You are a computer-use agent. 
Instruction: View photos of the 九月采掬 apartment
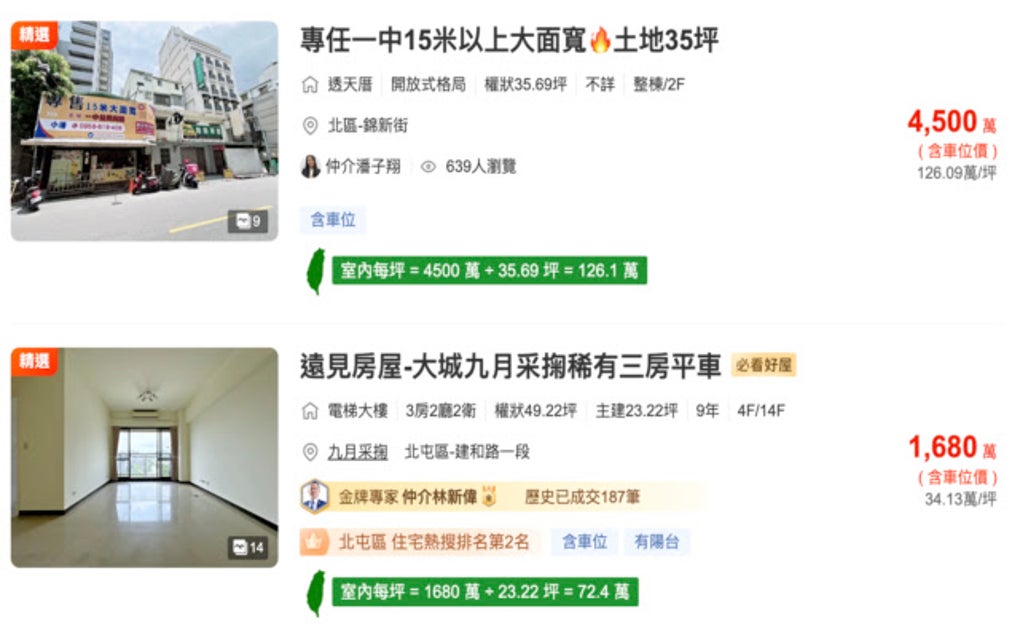coord(144,457)
